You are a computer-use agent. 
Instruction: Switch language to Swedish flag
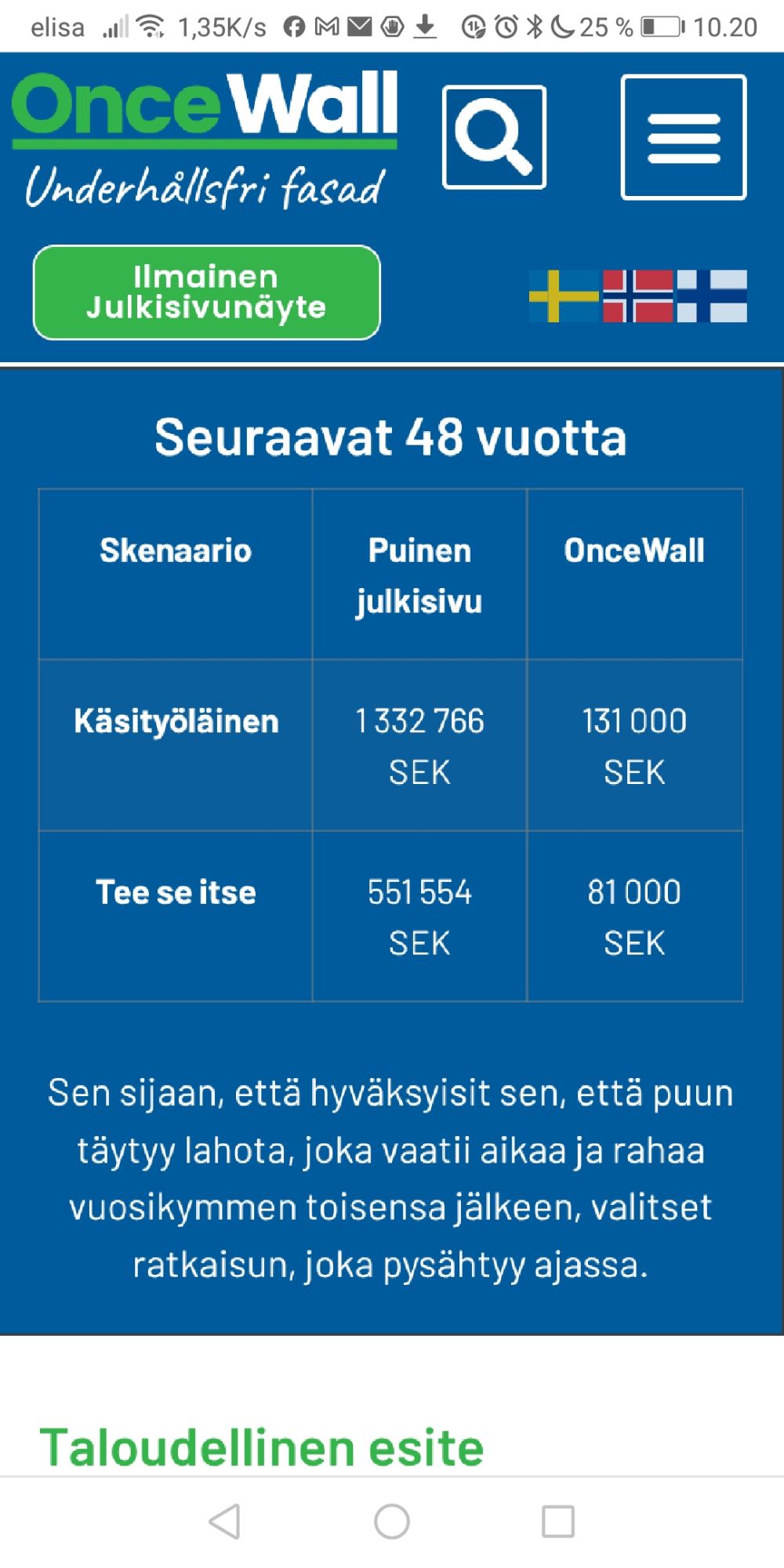(564, 296)
